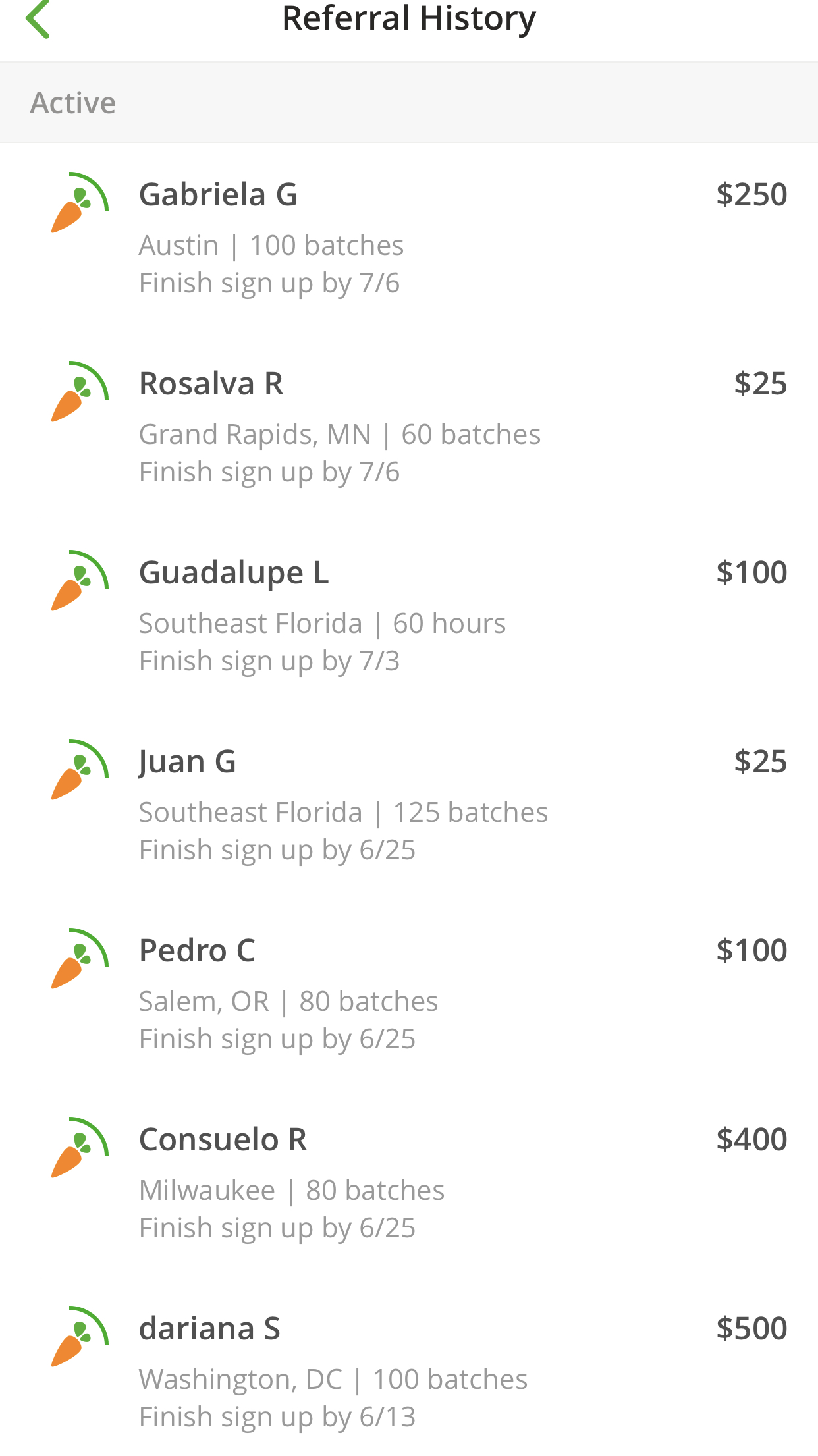View Consuelo R's referral details
The image size is (818, 1456).
point(409,1182)
